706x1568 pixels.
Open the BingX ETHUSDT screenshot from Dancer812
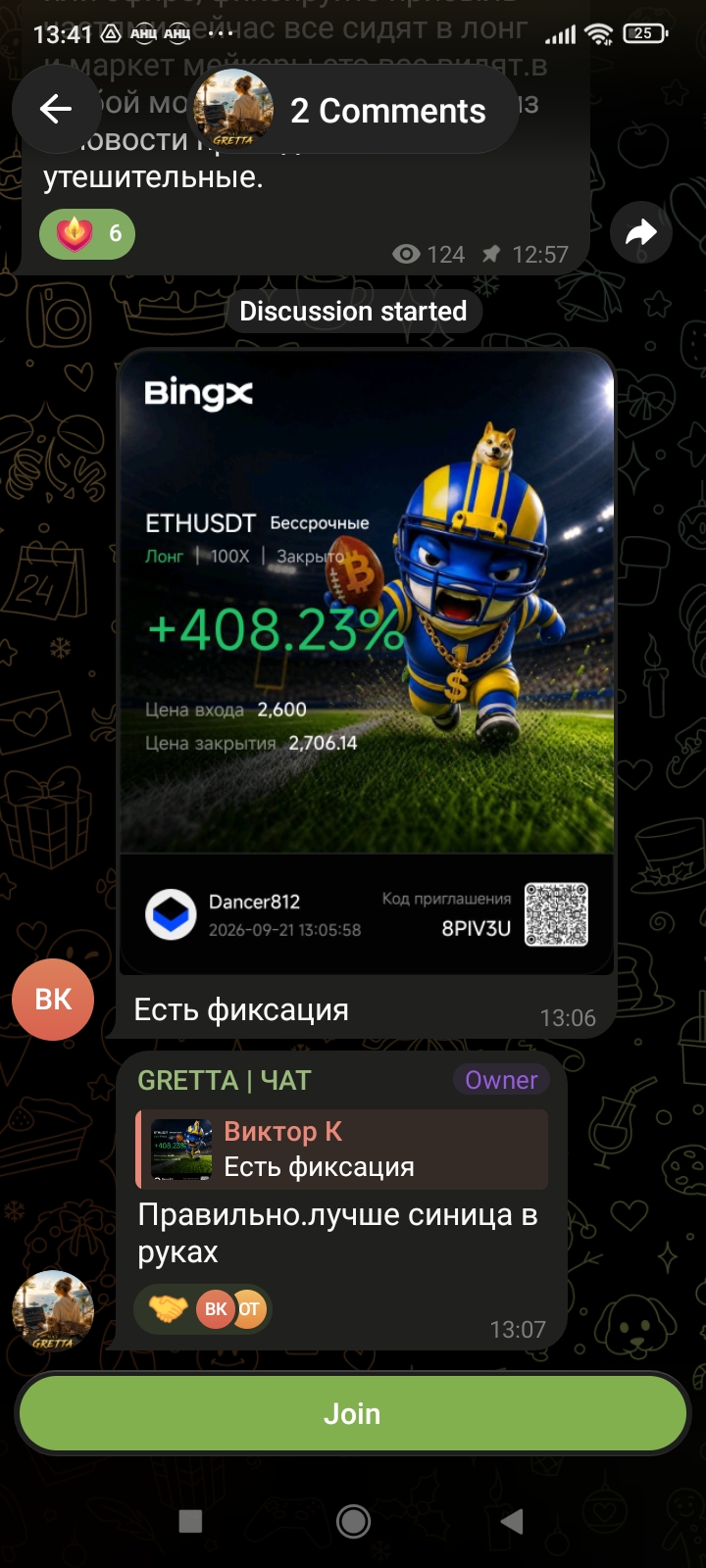(x=367, y=662)
